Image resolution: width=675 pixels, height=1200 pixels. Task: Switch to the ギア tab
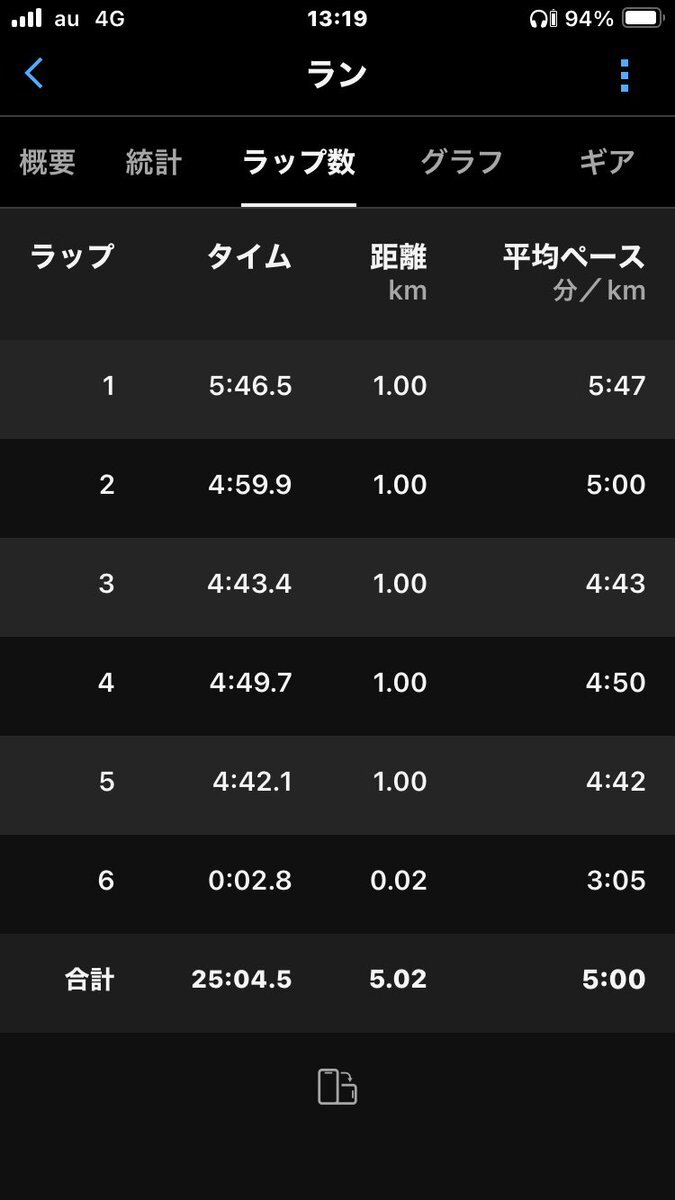pyautogui.click(x=607, y=162)
